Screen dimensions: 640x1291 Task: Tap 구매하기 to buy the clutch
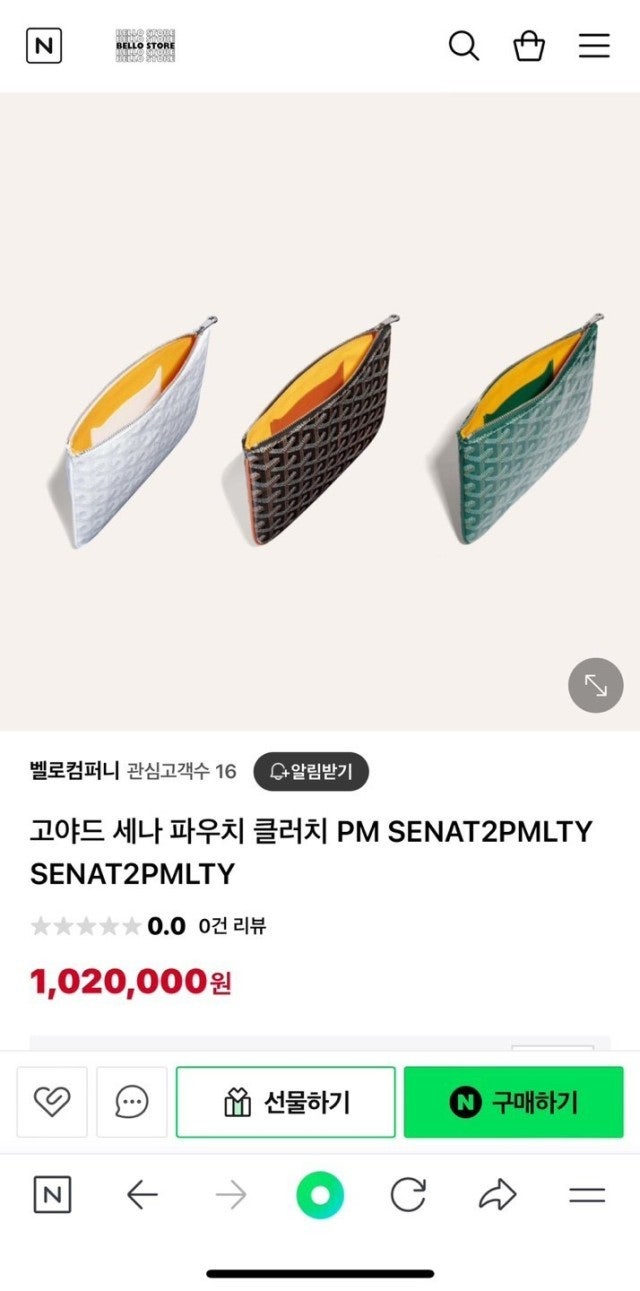(513, 1102)
